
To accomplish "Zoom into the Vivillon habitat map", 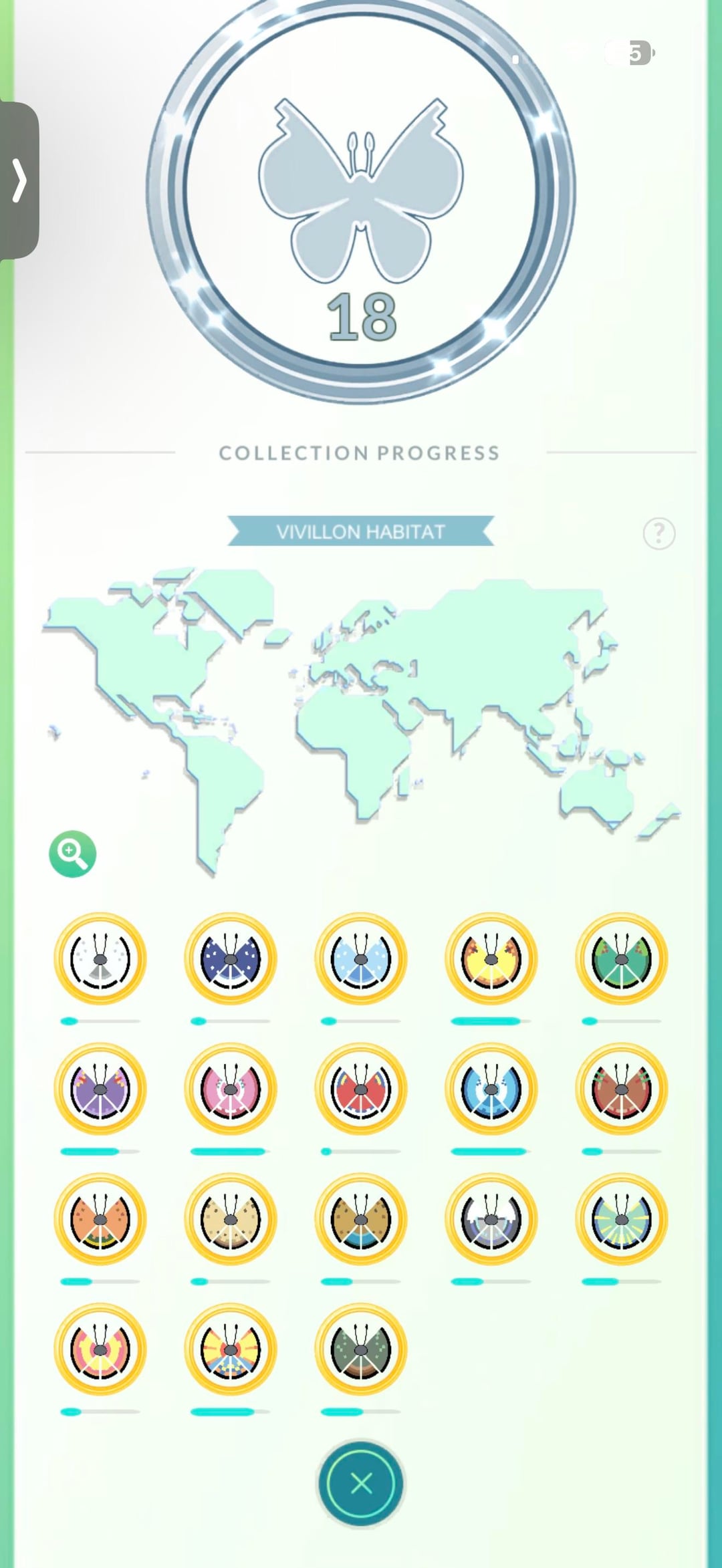I will click(73, 854).
